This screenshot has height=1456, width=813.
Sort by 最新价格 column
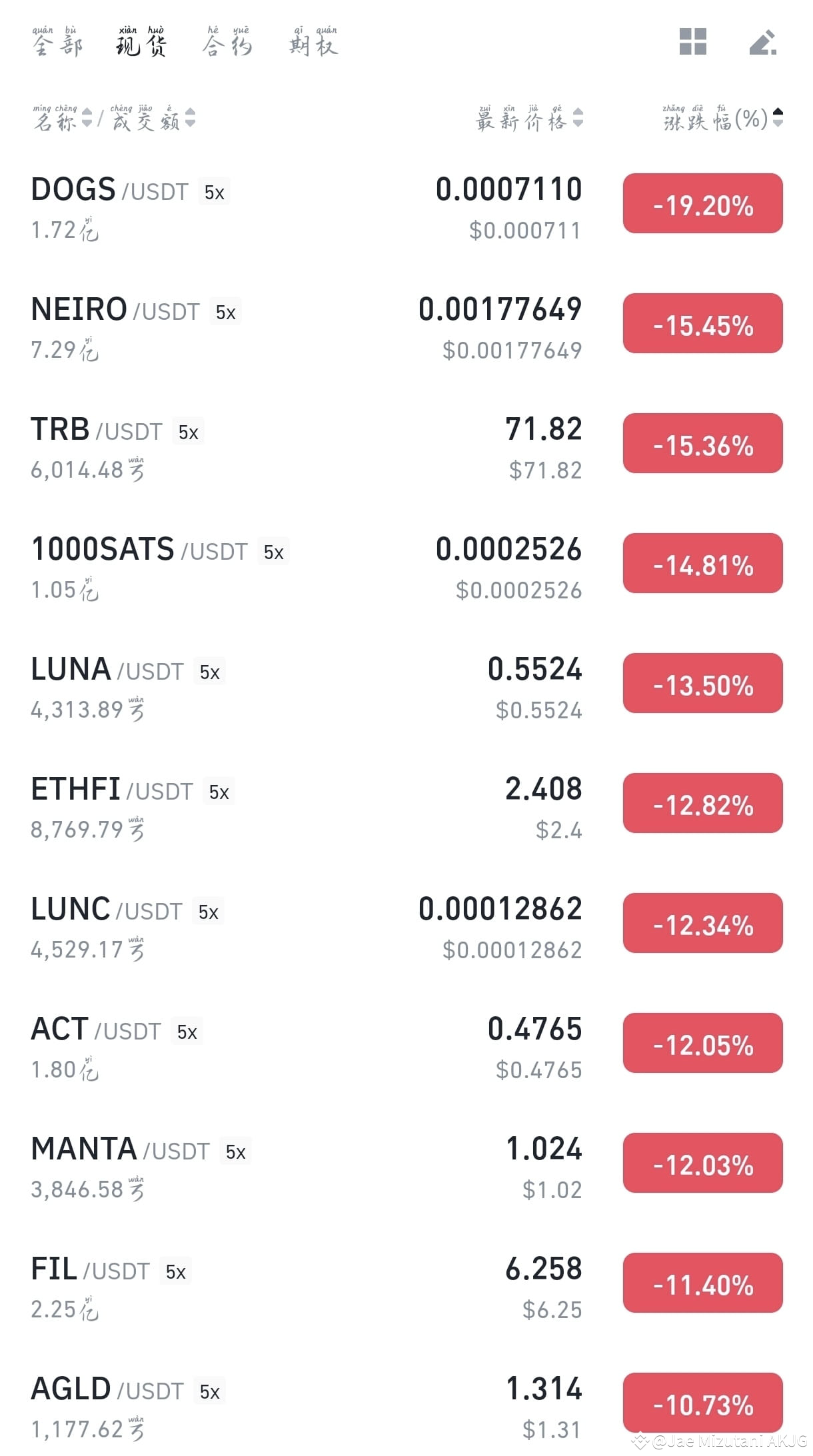(x=529, y=119)
